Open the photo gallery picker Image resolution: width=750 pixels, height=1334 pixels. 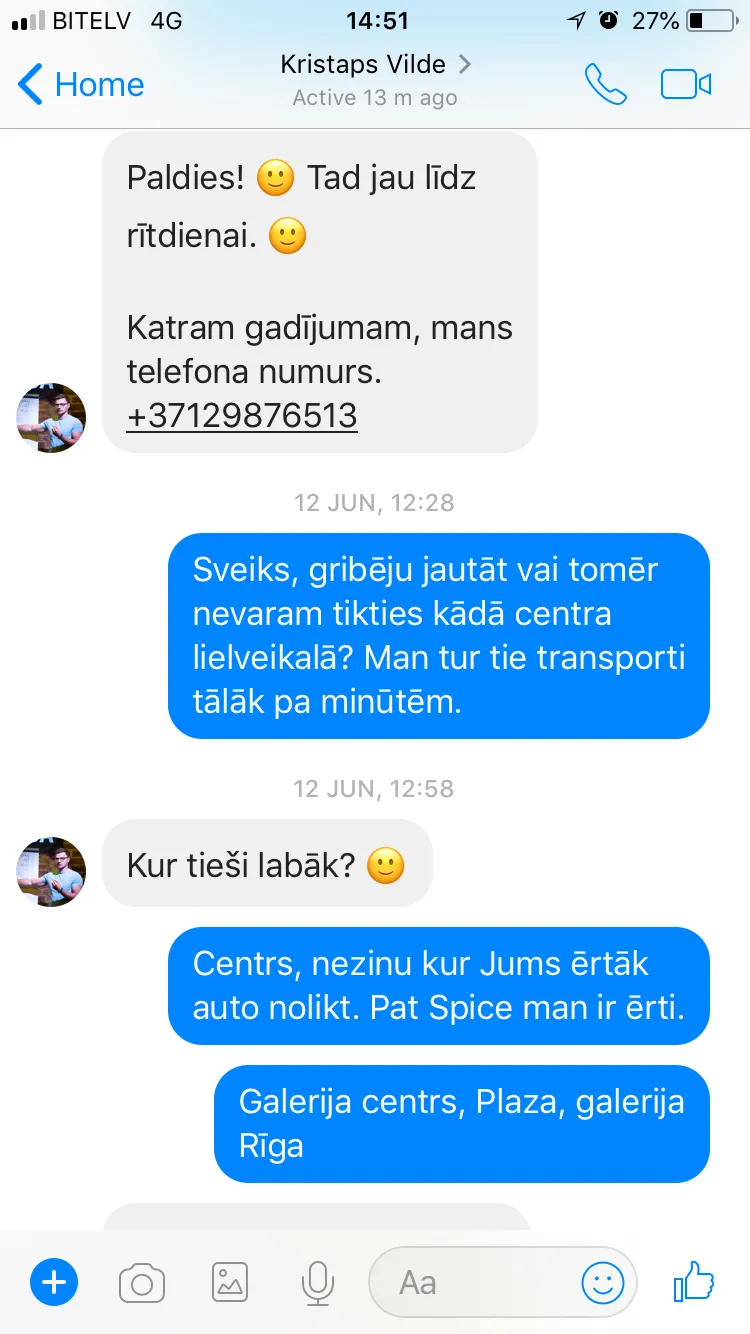[230, 1282]
